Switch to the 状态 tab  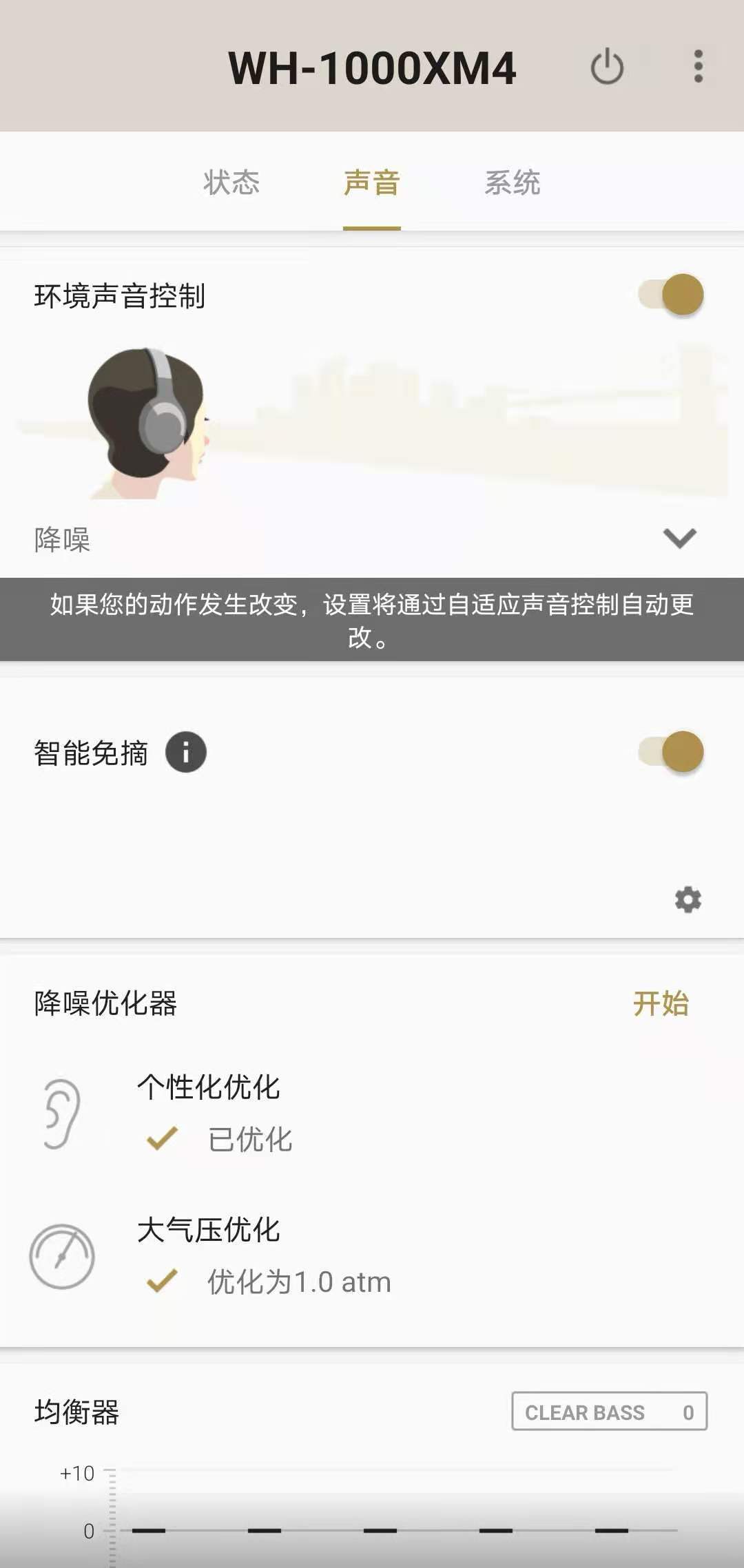pyautogui.click(x=231, y=182)
